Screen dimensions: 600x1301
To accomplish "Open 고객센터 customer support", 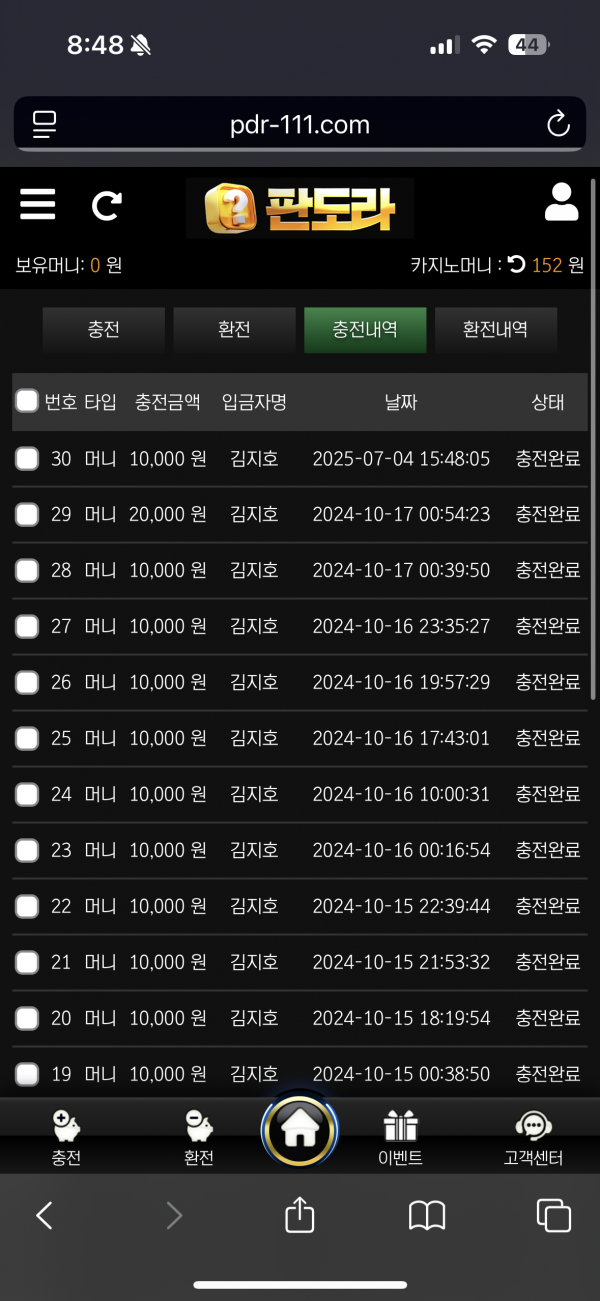I will [533, 1138].
